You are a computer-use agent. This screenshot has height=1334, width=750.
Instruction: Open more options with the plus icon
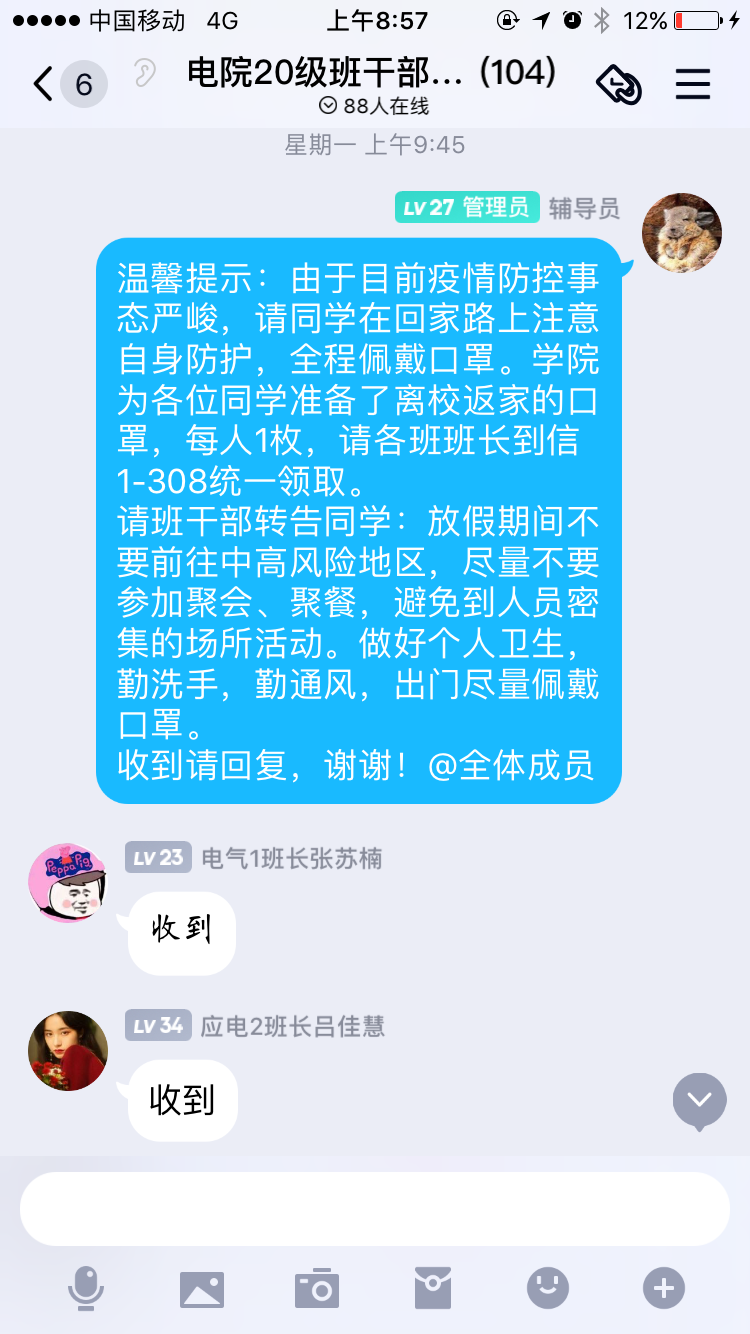664,1288
